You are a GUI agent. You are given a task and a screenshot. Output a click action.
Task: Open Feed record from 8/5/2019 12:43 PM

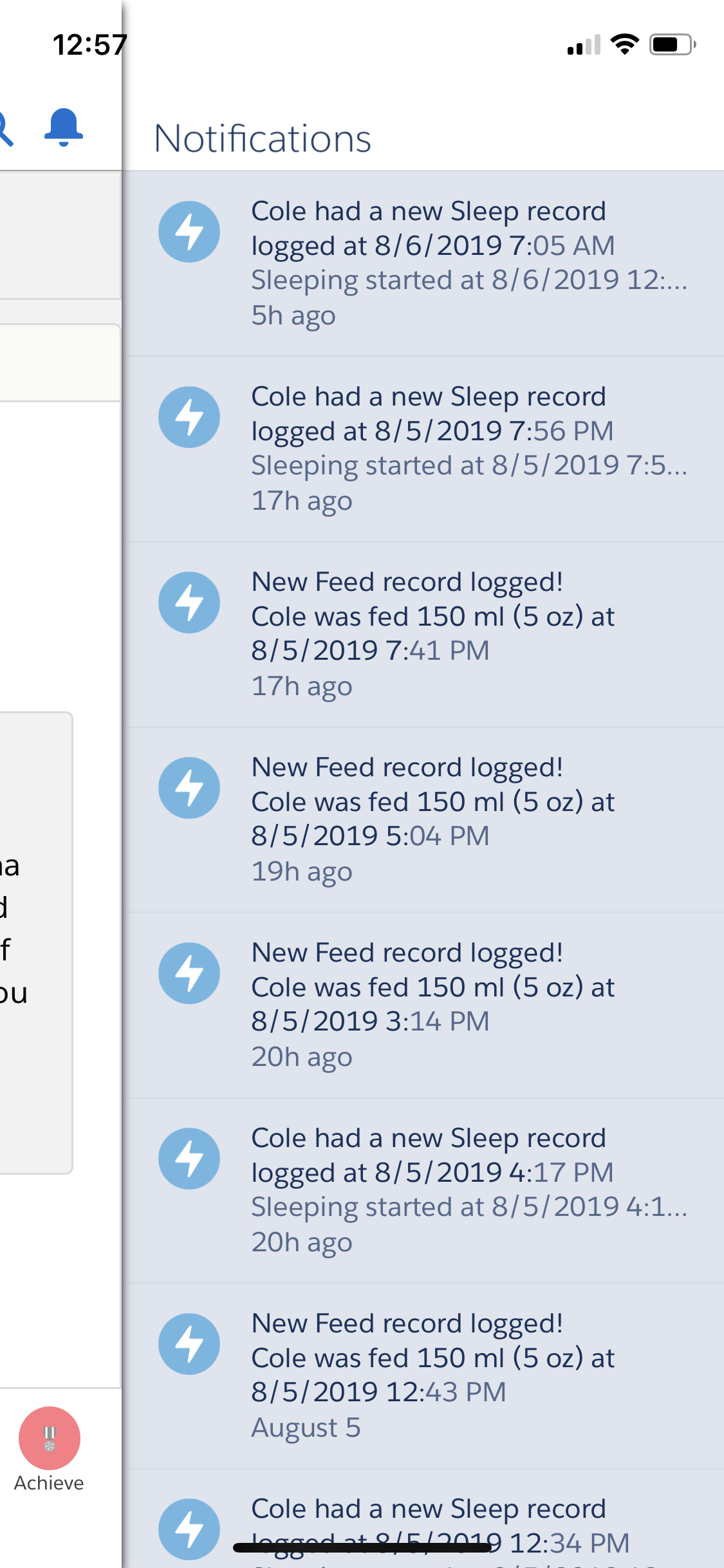pyautogui.click(x=423, y=1376)
